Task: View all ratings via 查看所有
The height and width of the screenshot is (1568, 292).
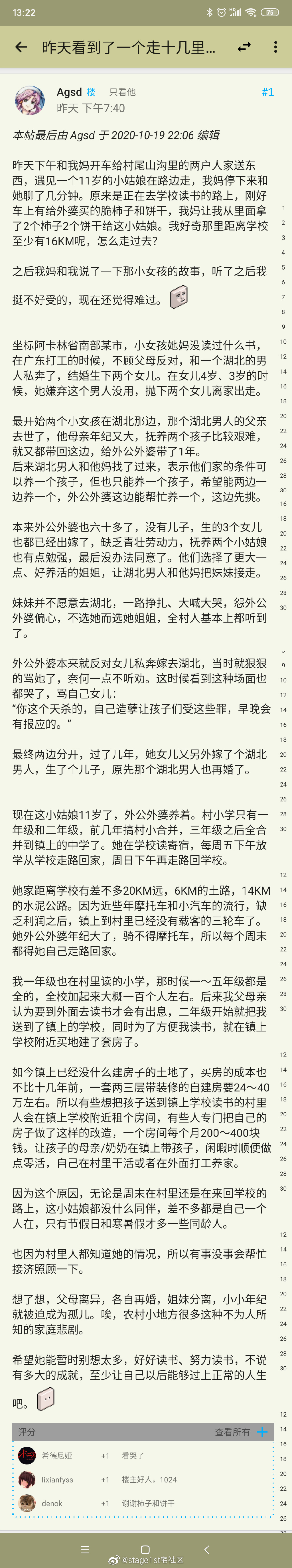Action: point(232,1432)
